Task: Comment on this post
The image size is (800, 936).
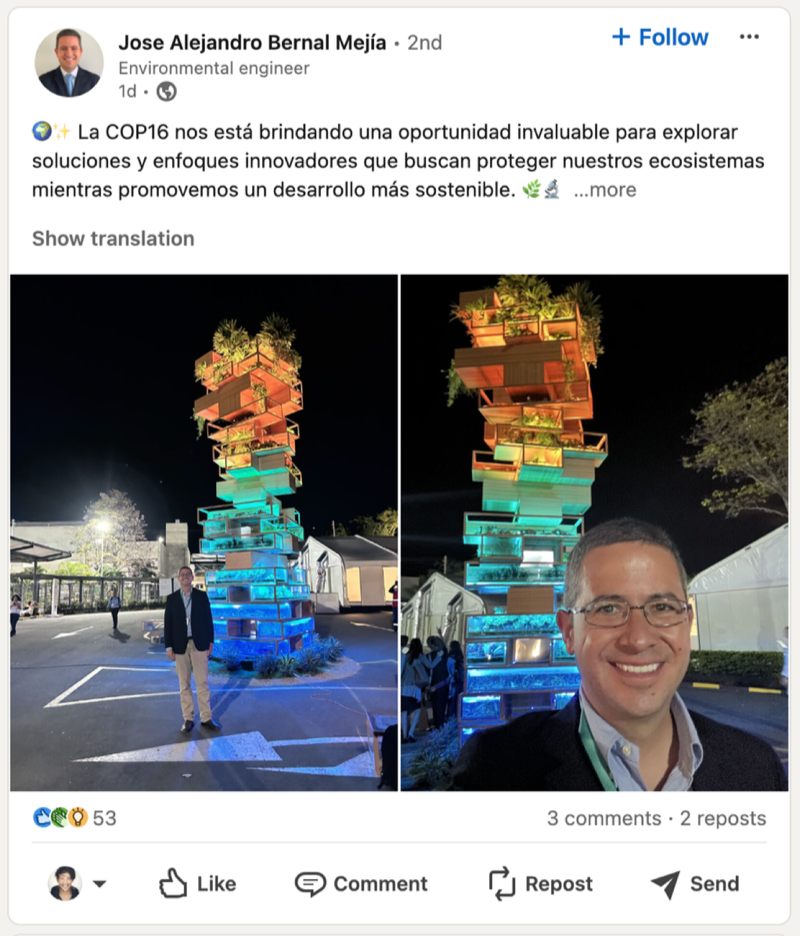Action: (x=361, y=884)
